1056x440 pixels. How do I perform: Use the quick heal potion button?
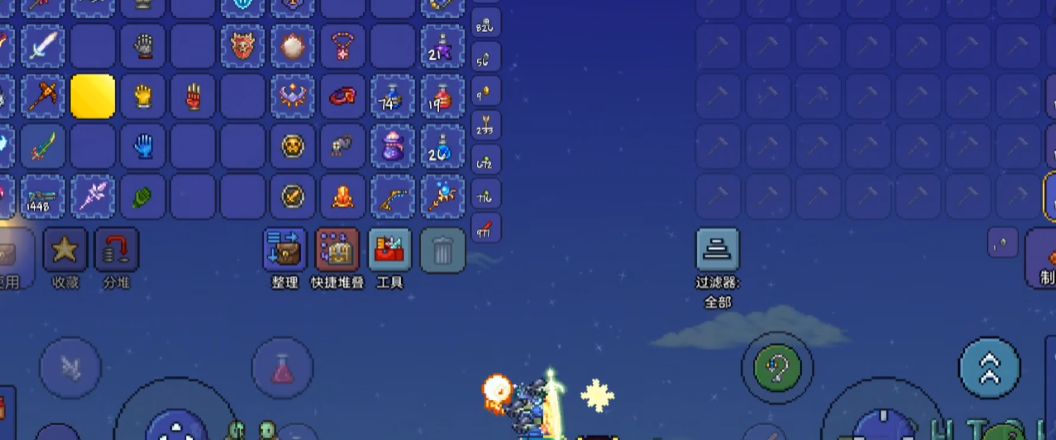(x=282, y=369)
